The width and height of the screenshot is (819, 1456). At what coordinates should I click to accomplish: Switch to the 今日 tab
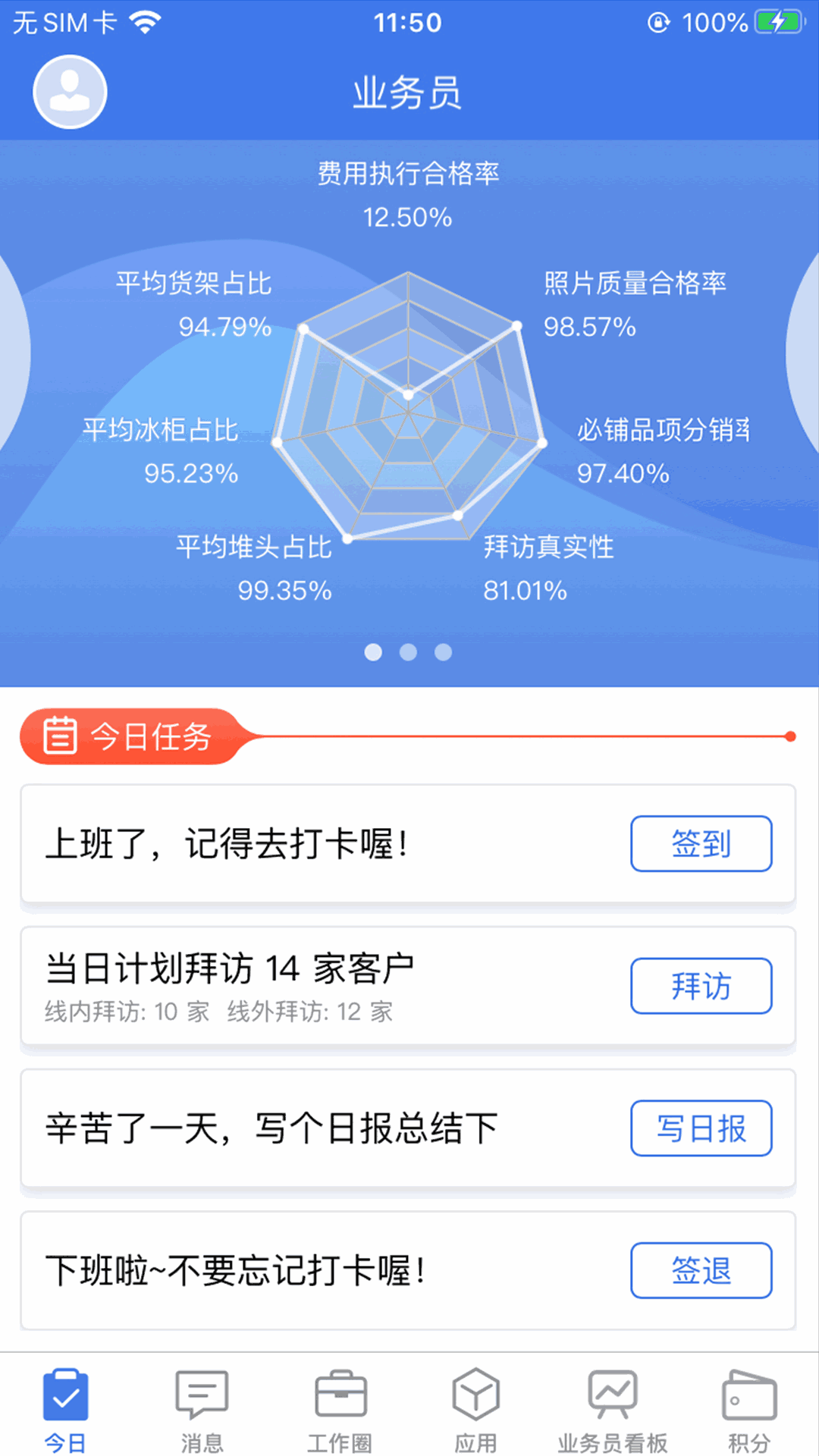(x=66, y=1409)
